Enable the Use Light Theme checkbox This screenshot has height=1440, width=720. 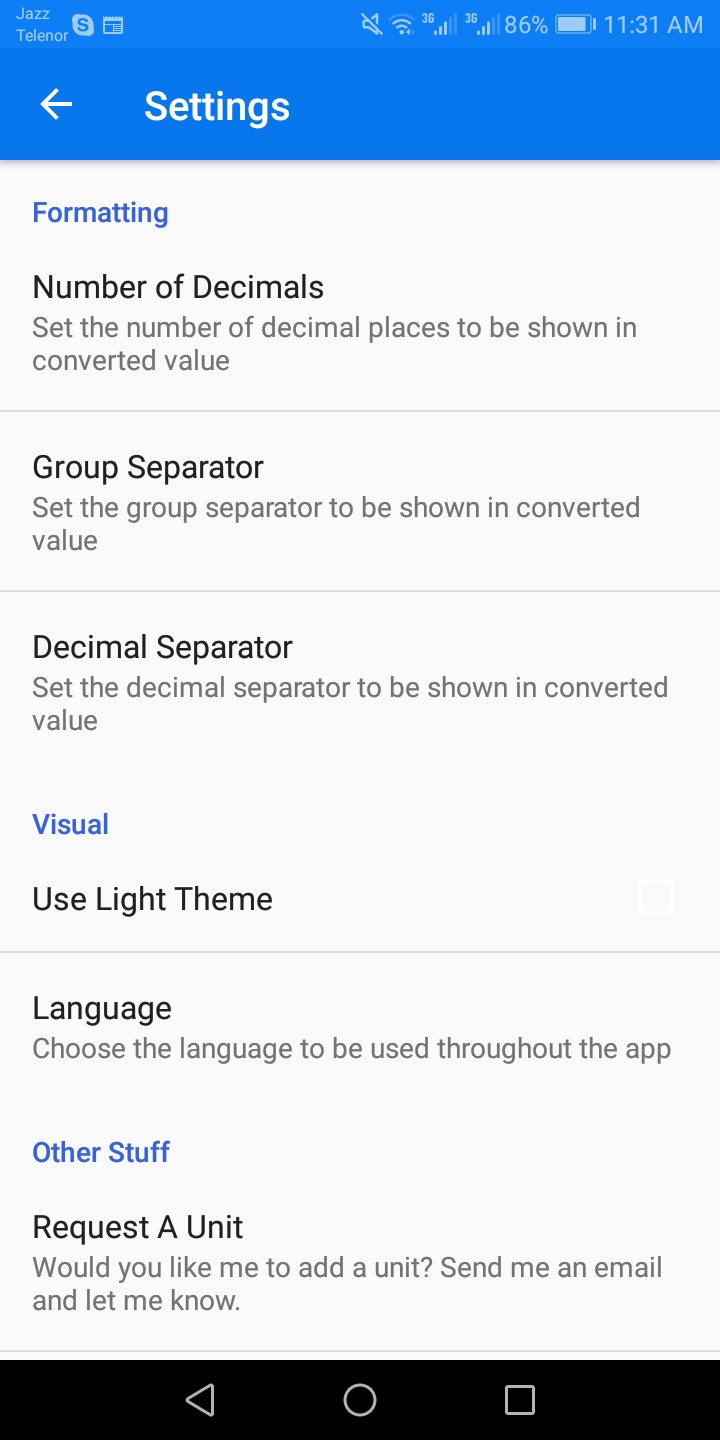656,898
